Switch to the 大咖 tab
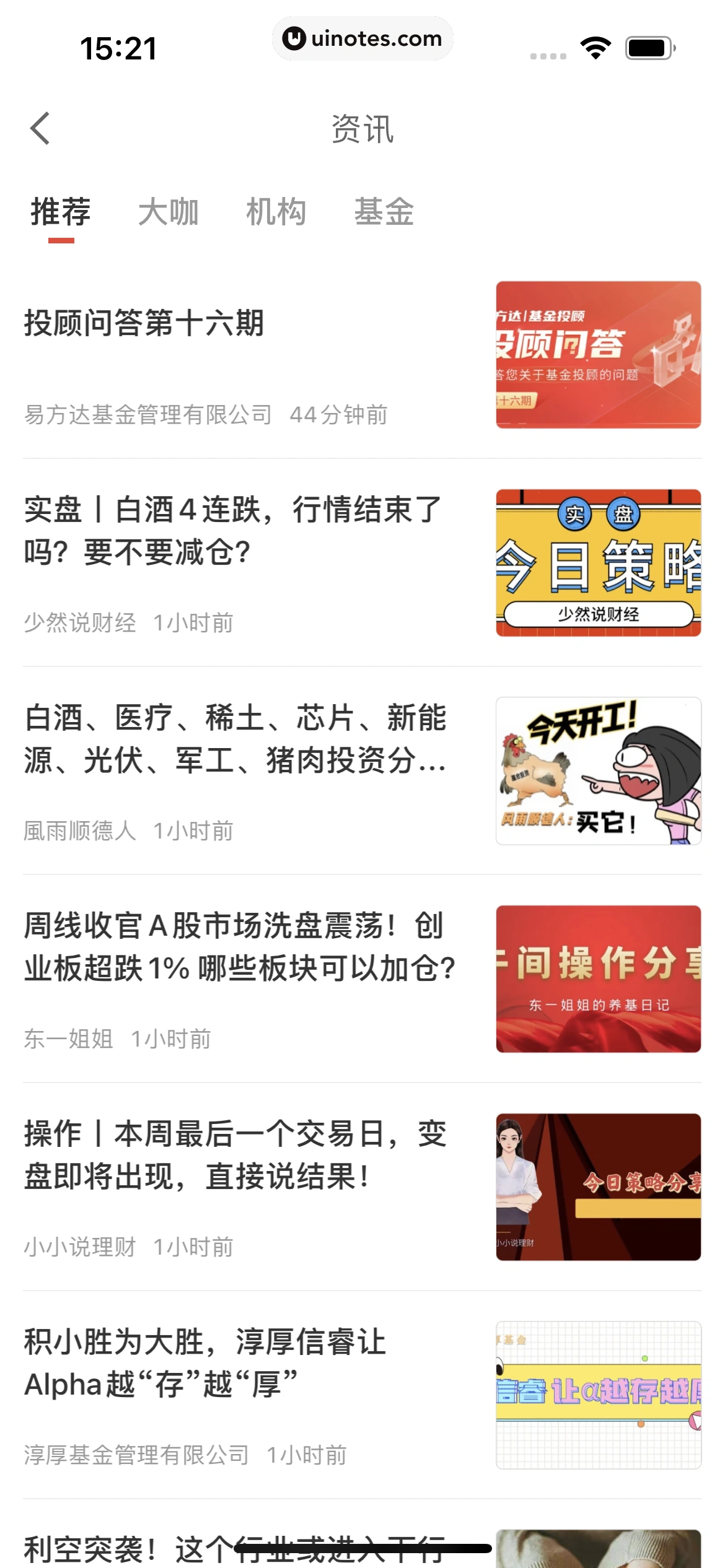This screenshot has height=1568, width=725. [x=168, y=212]
